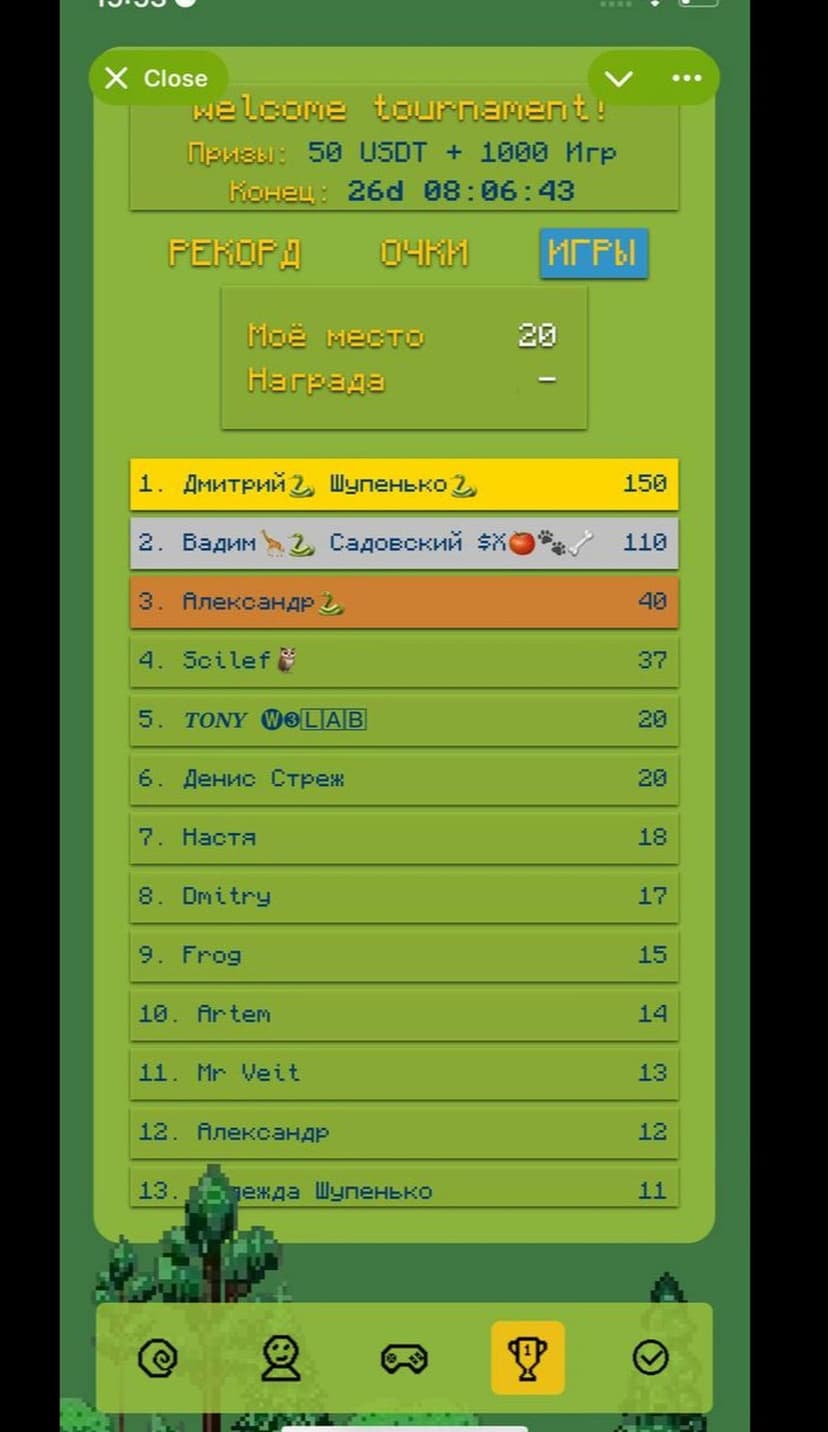Collapse the app with the chevron
Screen dimensions: 828x1432
(x=619, y=78)
